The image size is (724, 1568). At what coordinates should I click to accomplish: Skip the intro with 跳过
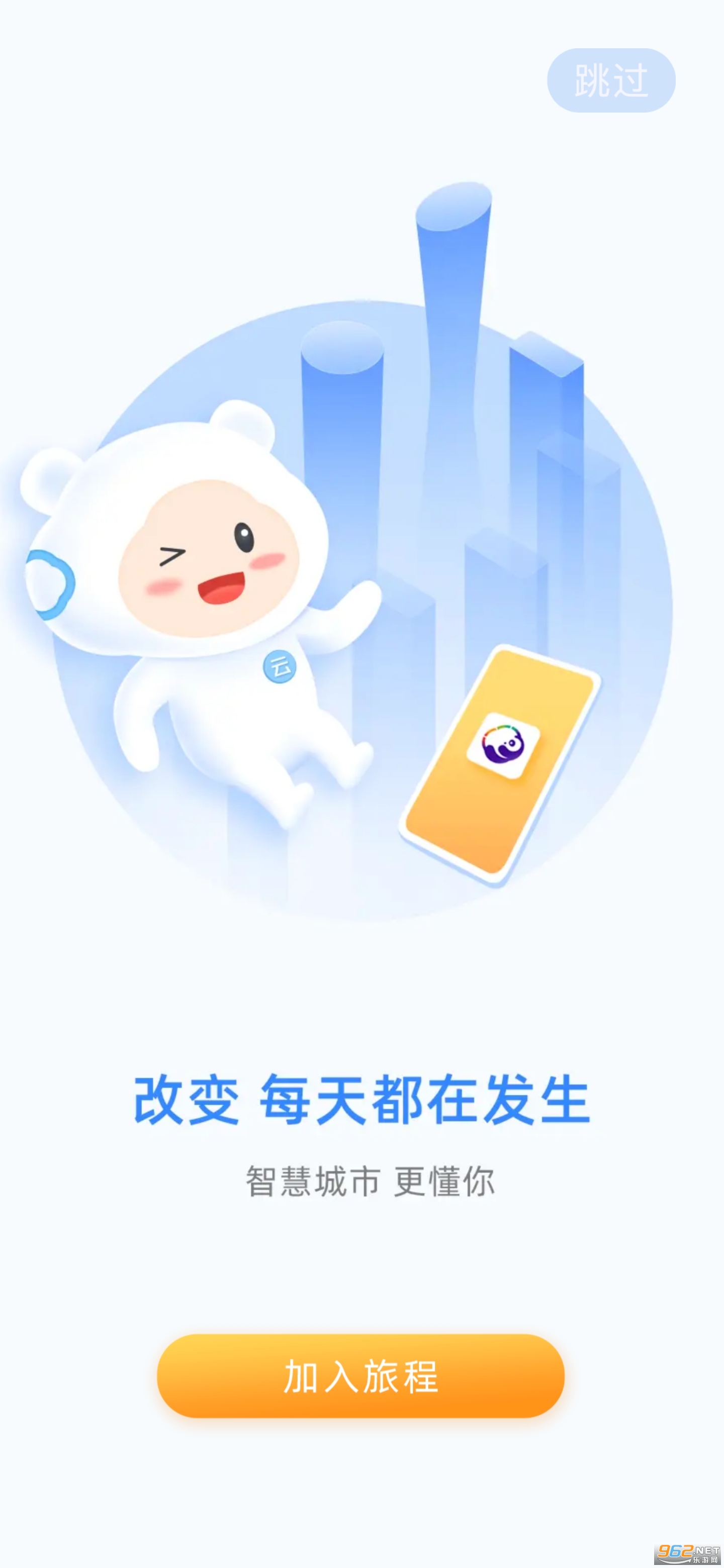click(611, 80)
